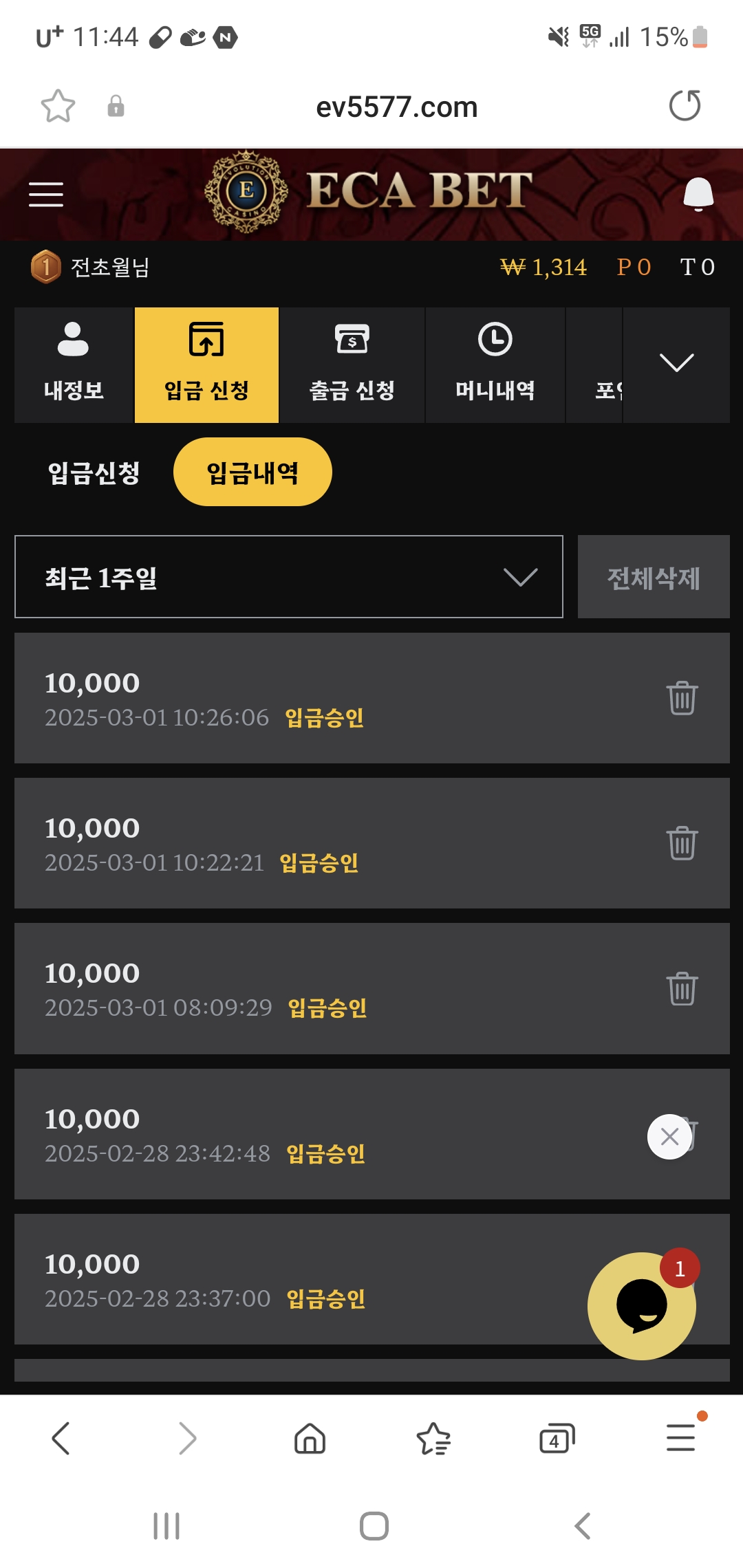Screen dimensions: 743x1568
Task: Dismiss the chat bubble with X
Action: 669,1136
